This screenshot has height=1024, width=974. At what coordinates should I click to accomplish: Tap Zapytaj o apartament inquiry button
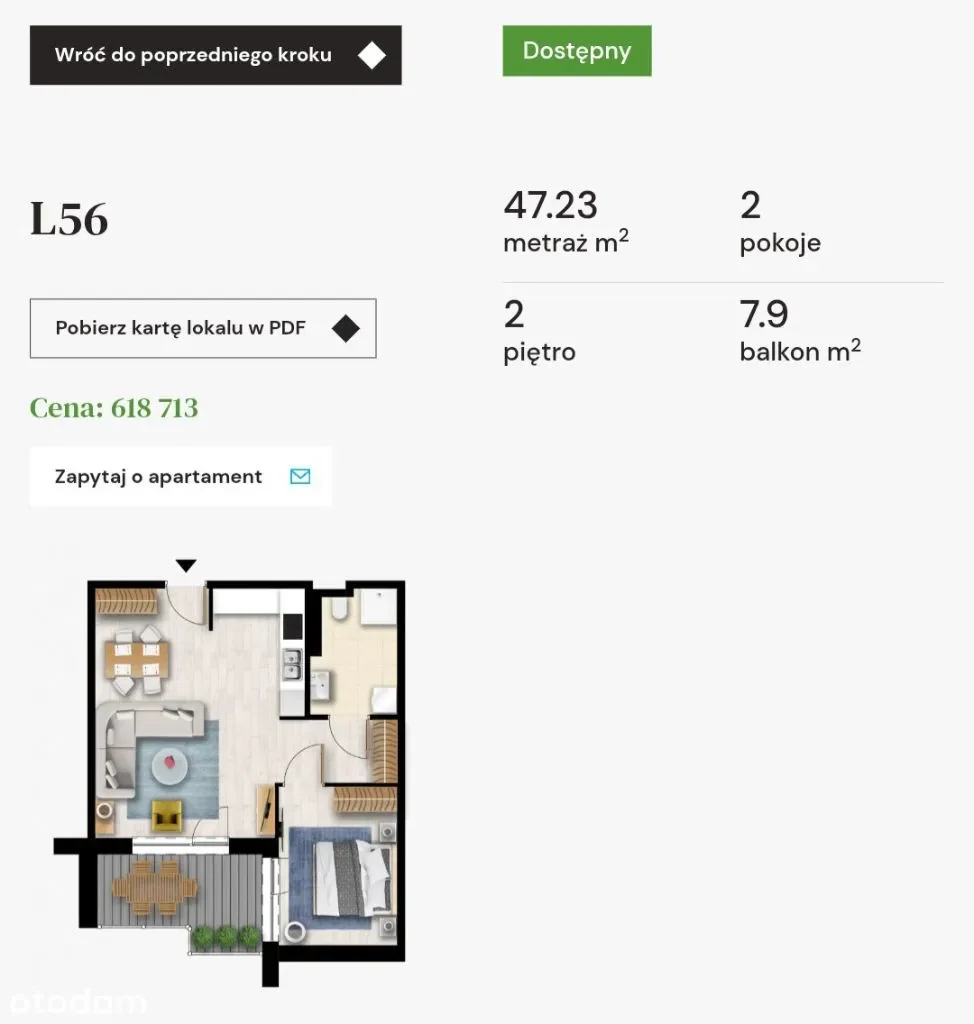[180, 477]
